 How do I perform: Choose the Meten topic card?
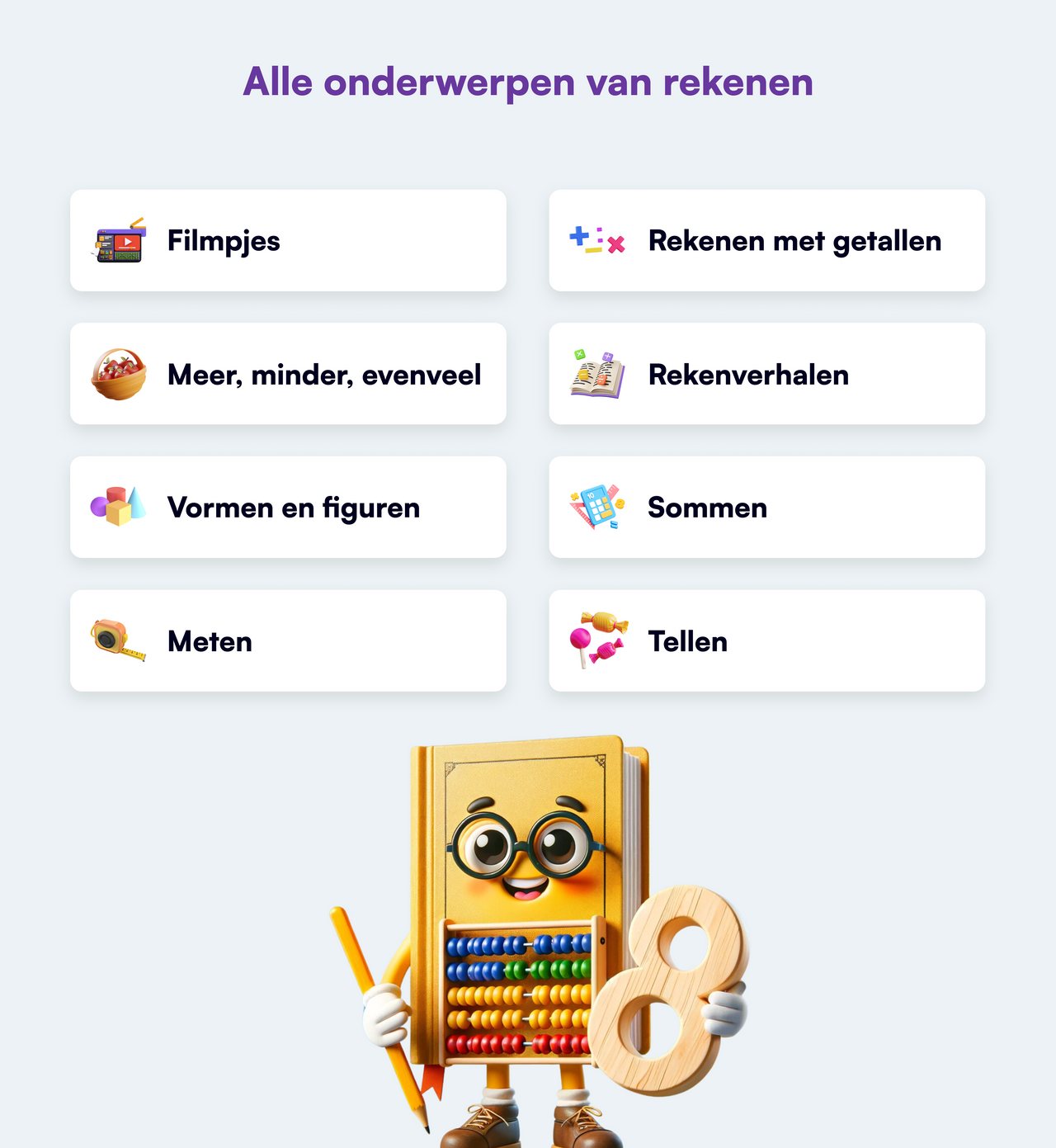coord(288,640)
